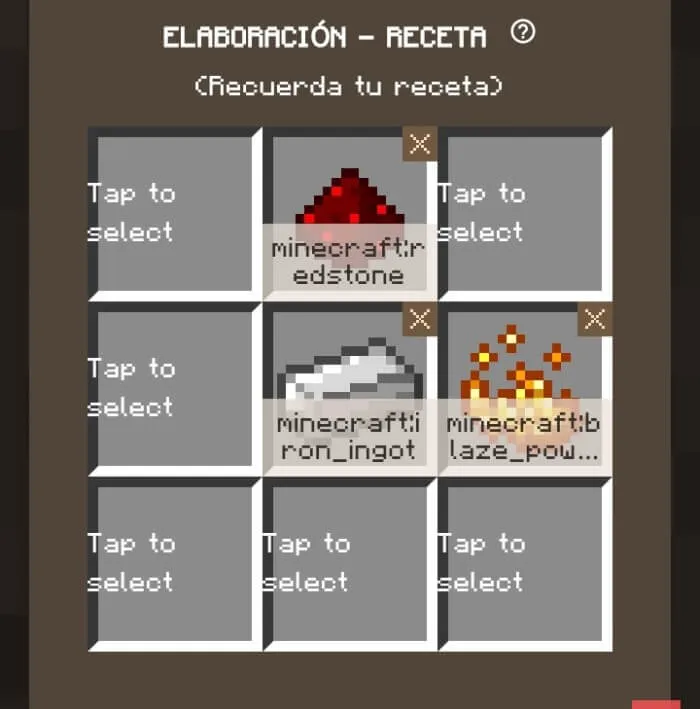
Task: Select an item for the bottom-right slot
Action: 524,563
